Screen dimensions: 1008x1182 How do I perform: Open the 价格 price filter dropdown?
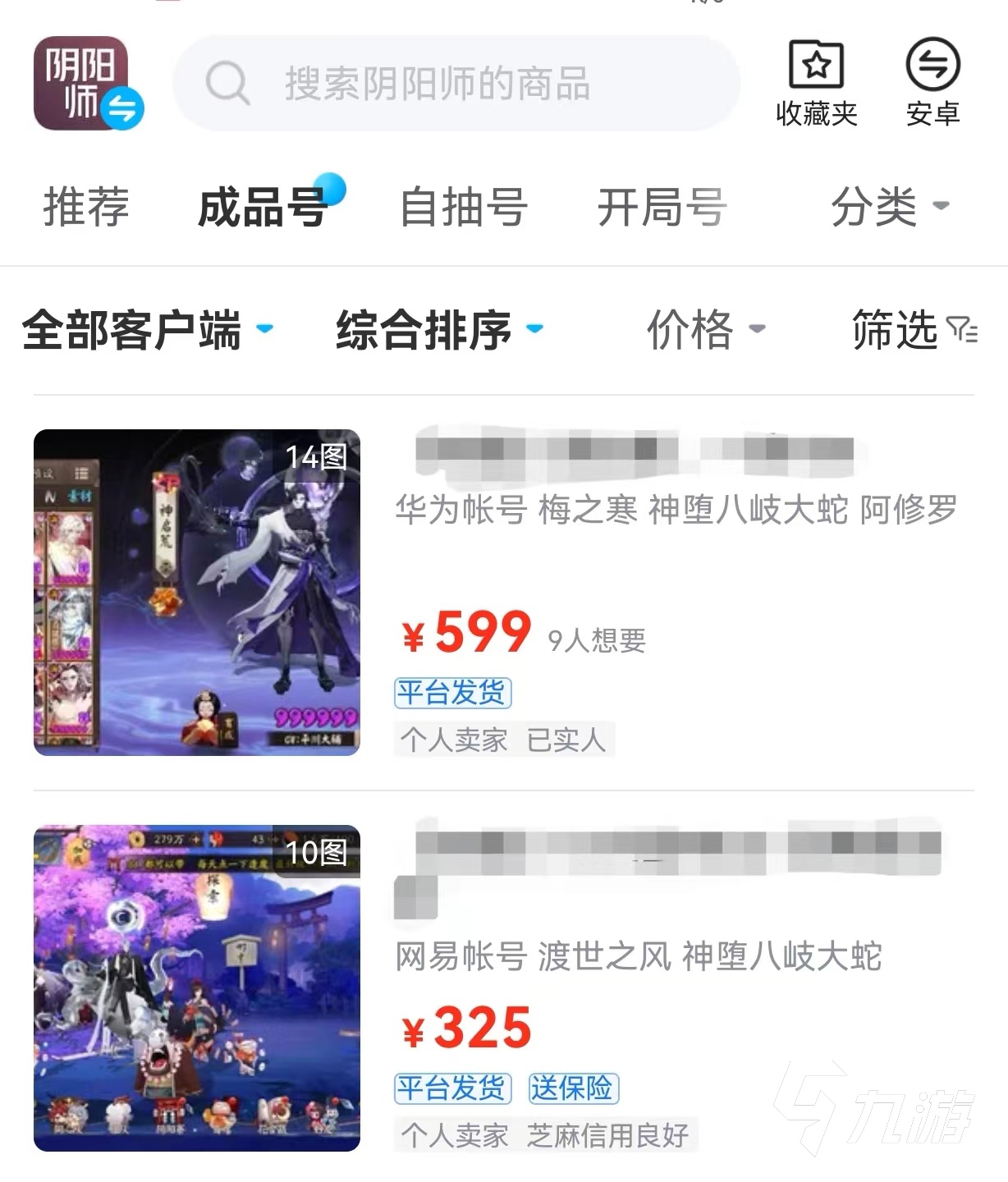(x=704, y=330)
